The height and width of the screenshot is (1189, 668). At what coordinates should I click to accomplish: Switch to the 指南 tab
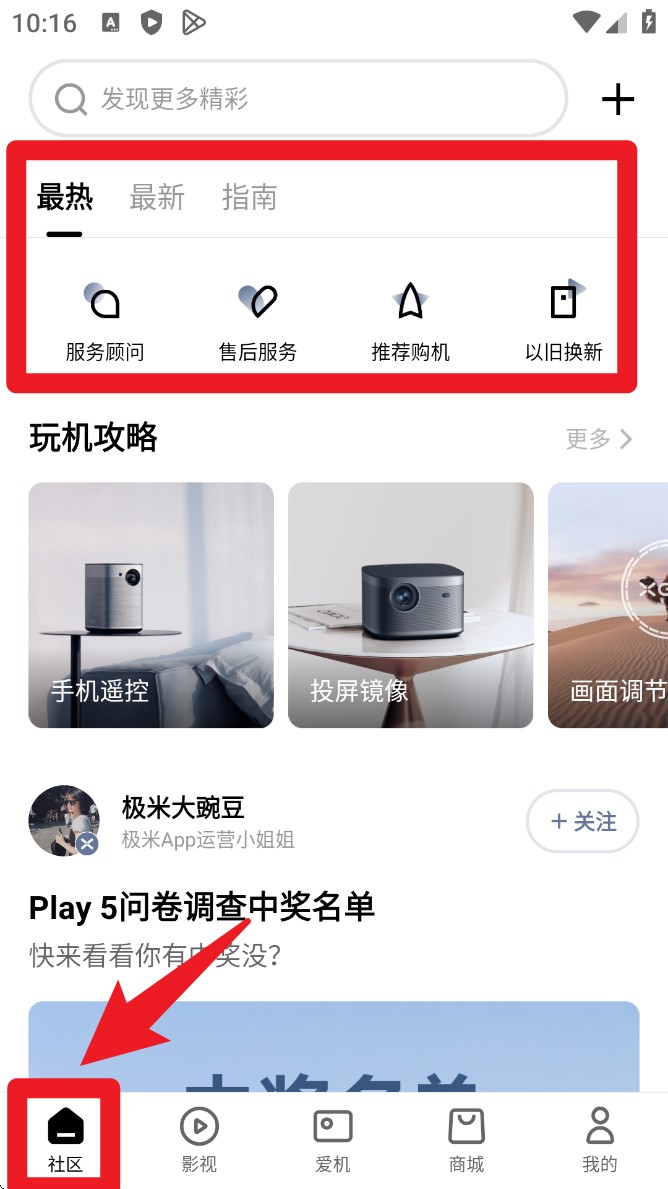click(x=249, y=198)
